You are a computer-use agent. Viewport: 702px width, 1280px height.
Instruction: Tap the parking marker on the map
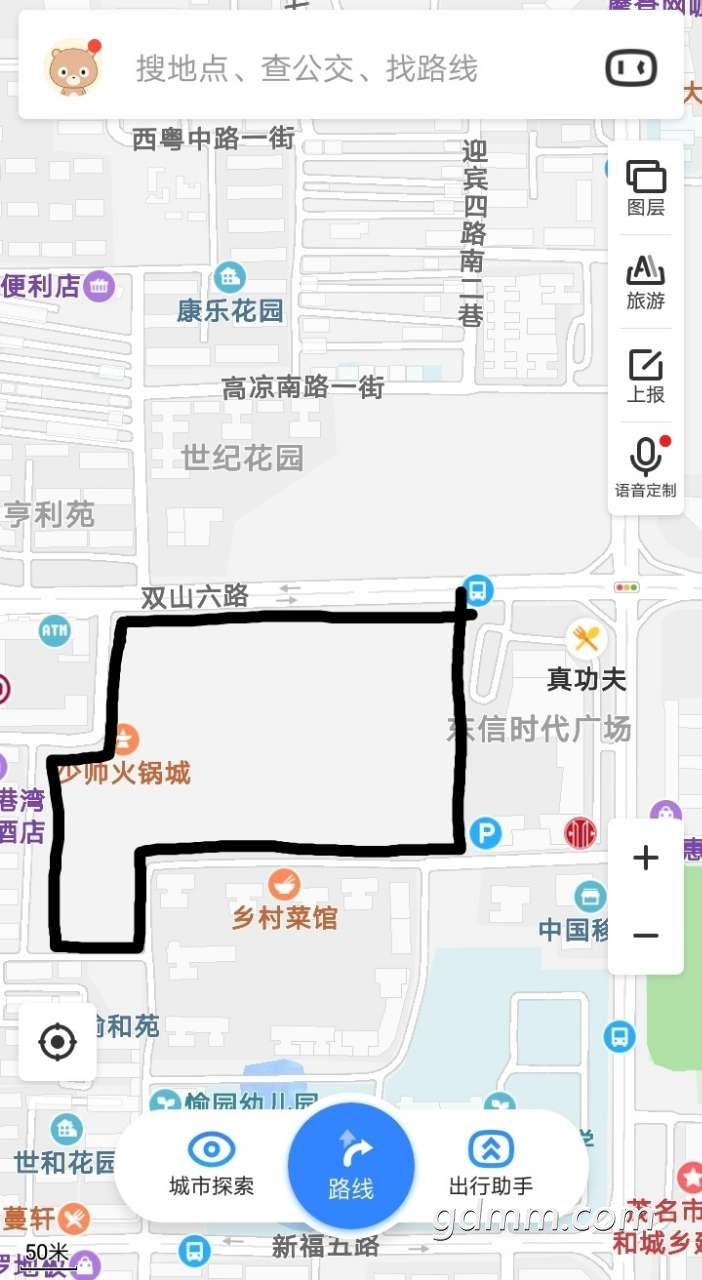(x=485, y=832)
